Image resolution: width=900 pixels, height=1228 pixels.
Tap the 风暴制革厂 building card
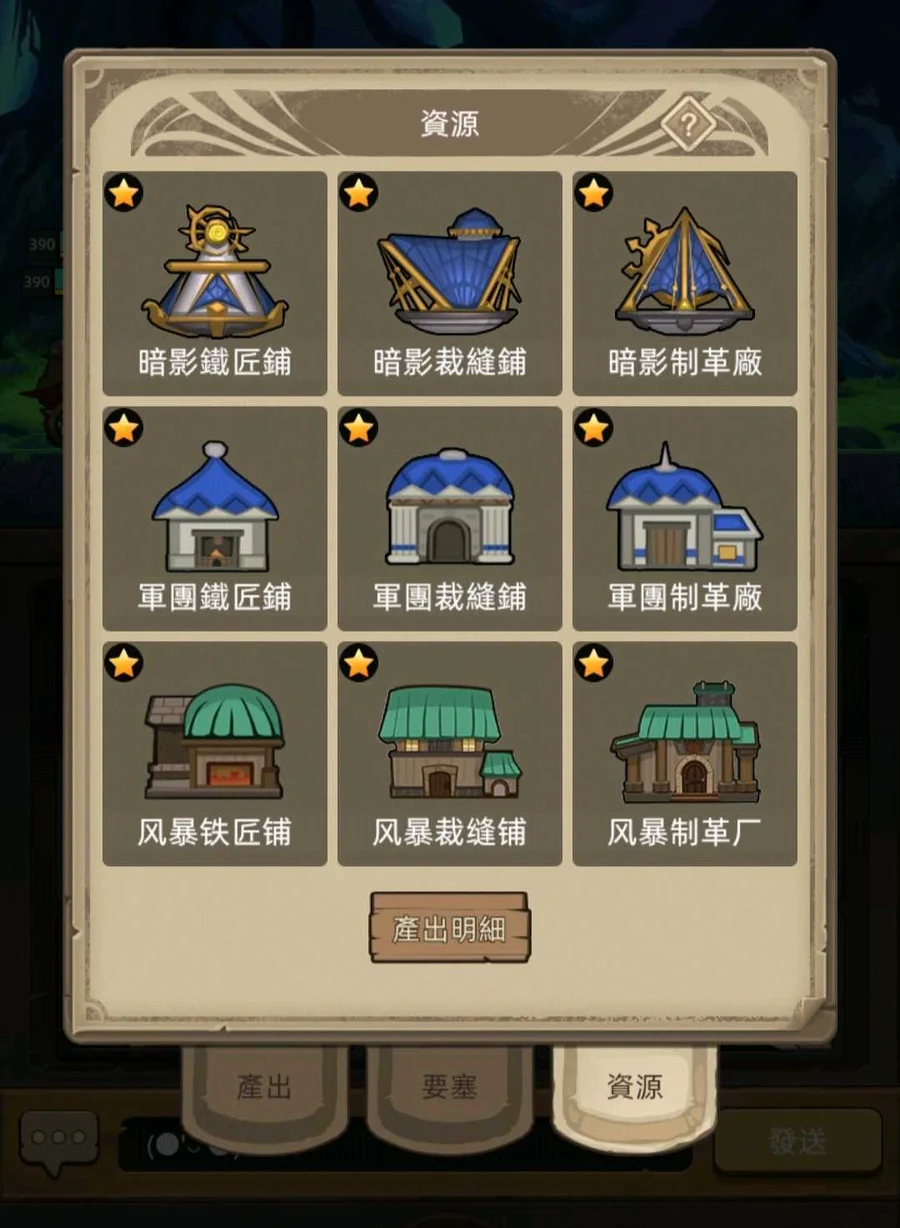coord(685,753)
